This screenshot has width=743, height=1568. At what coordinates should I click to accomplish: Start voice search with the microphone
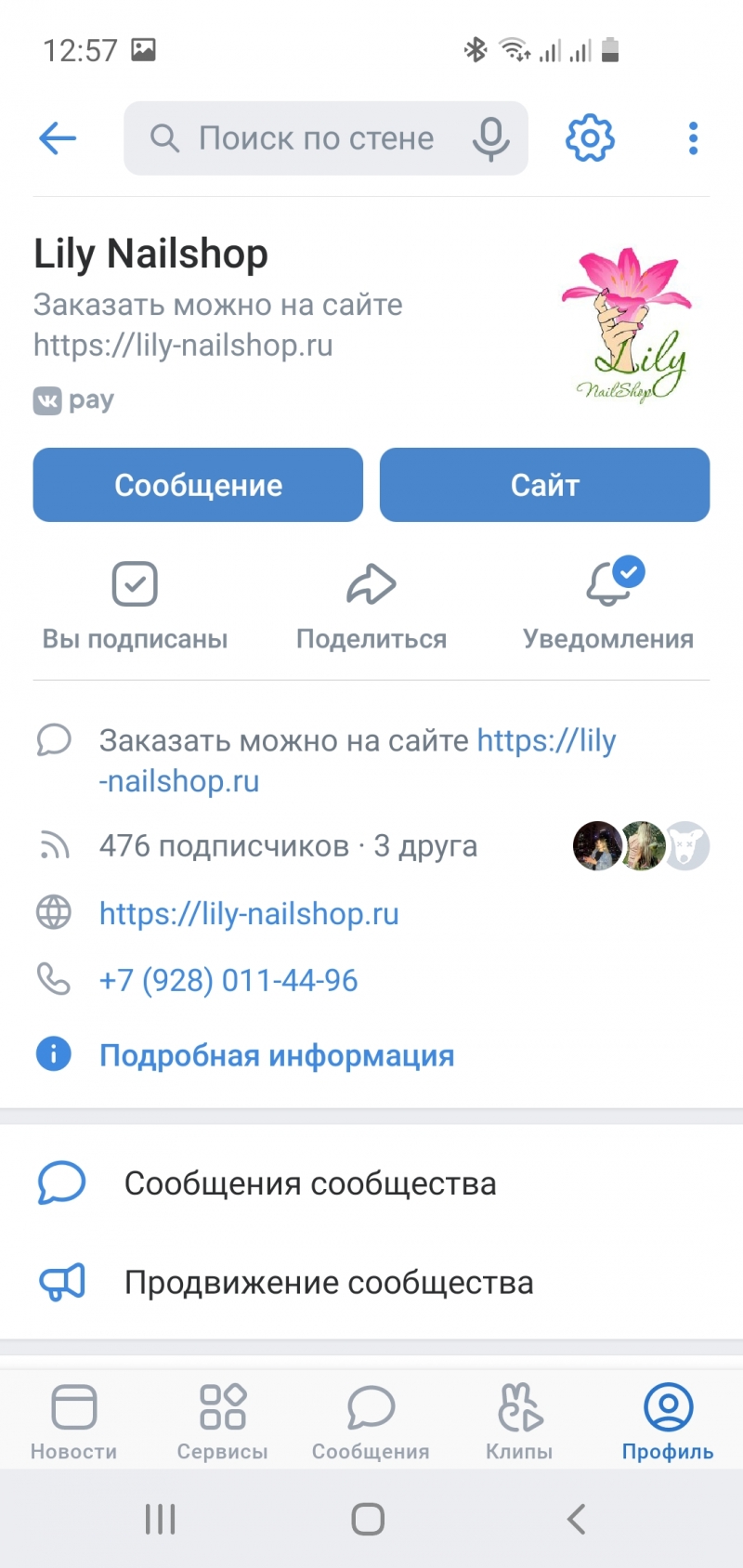pos(490,139)
